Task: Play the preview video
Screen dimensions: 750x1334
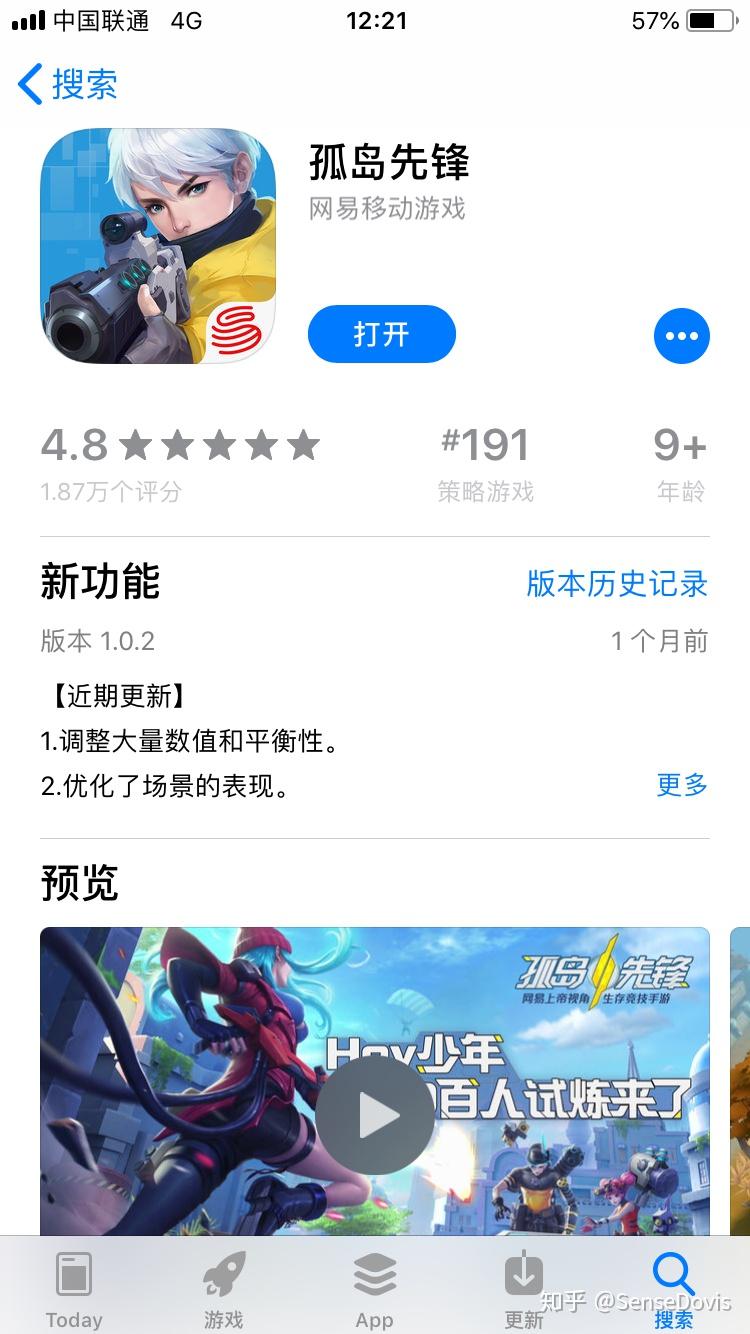Action: tap(375, 1116)
